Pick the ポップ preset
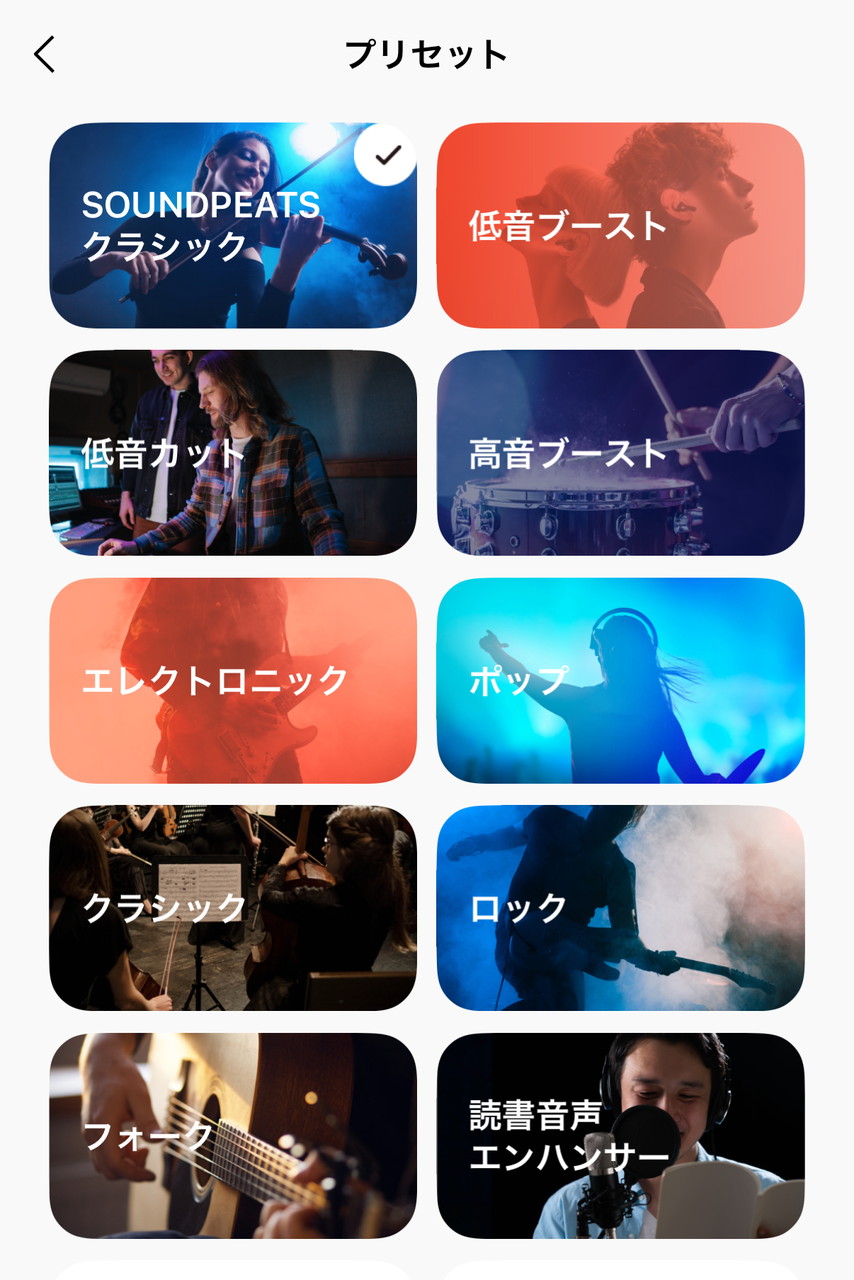The image size is (854, 1280). pos(620,681)
